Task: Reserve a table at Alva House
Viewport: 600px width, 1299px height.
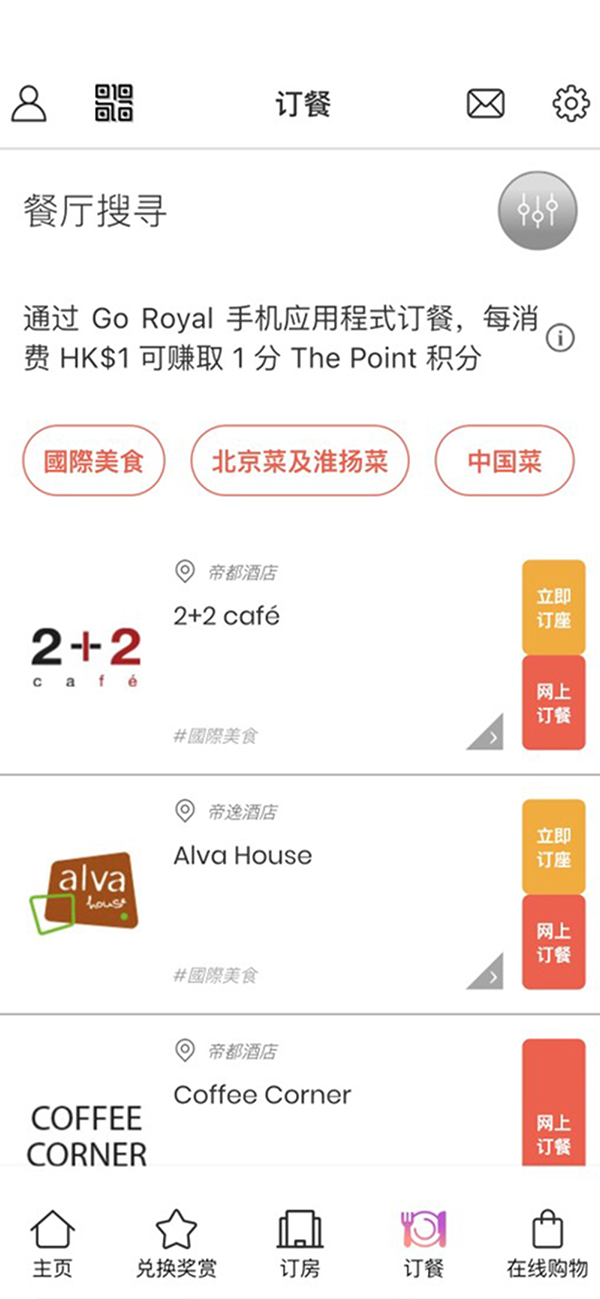Action: pyautogui.click(x=553, y=846)
